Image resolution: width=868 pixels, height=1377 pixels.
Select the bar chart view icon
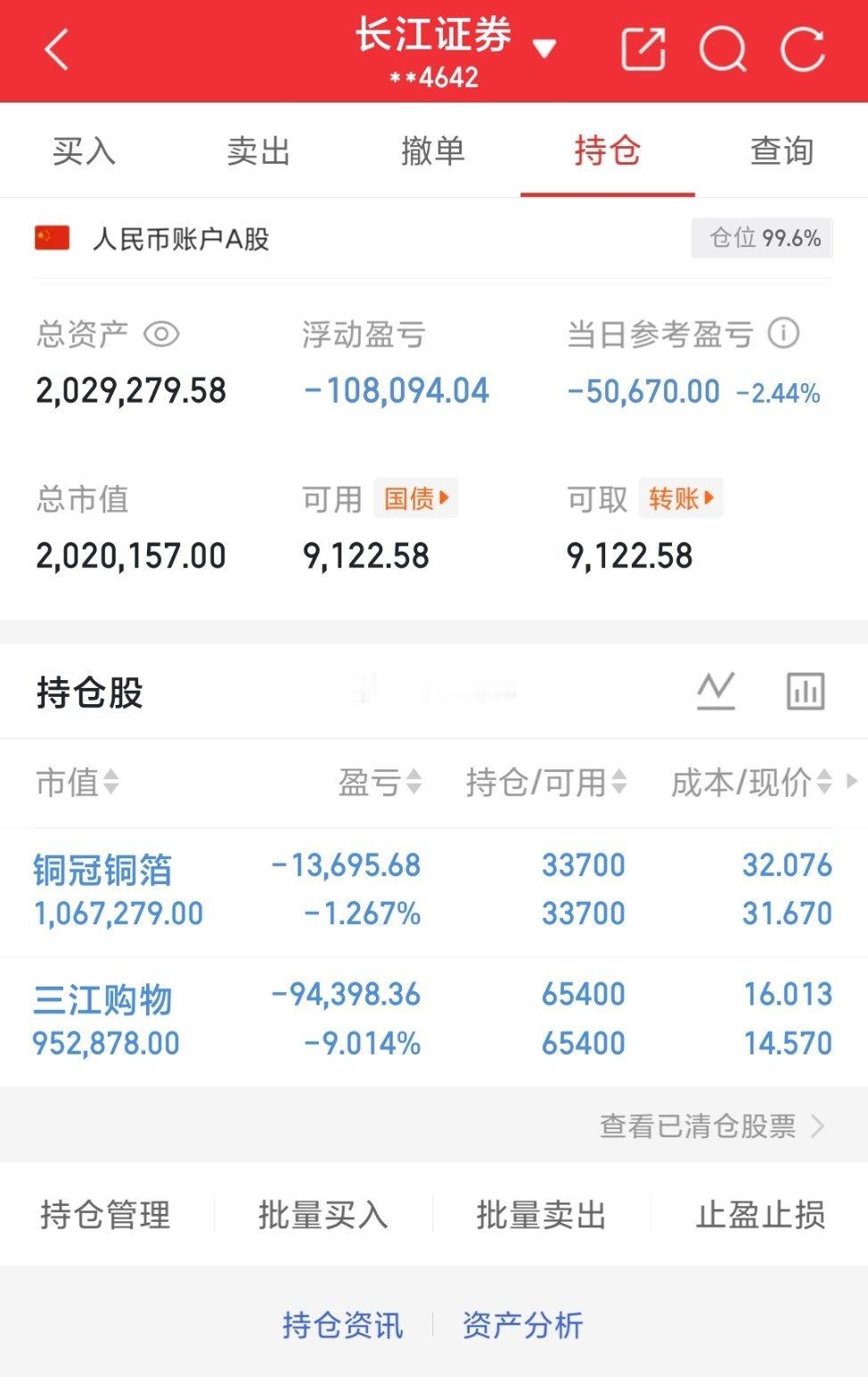pos(805,691)
